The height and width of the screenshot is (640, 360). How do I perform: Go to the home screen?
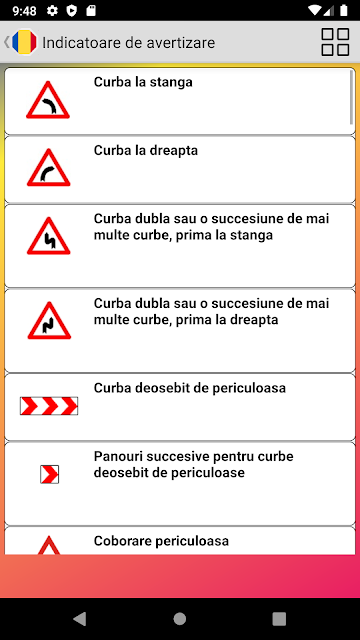[x=180, y=619]
